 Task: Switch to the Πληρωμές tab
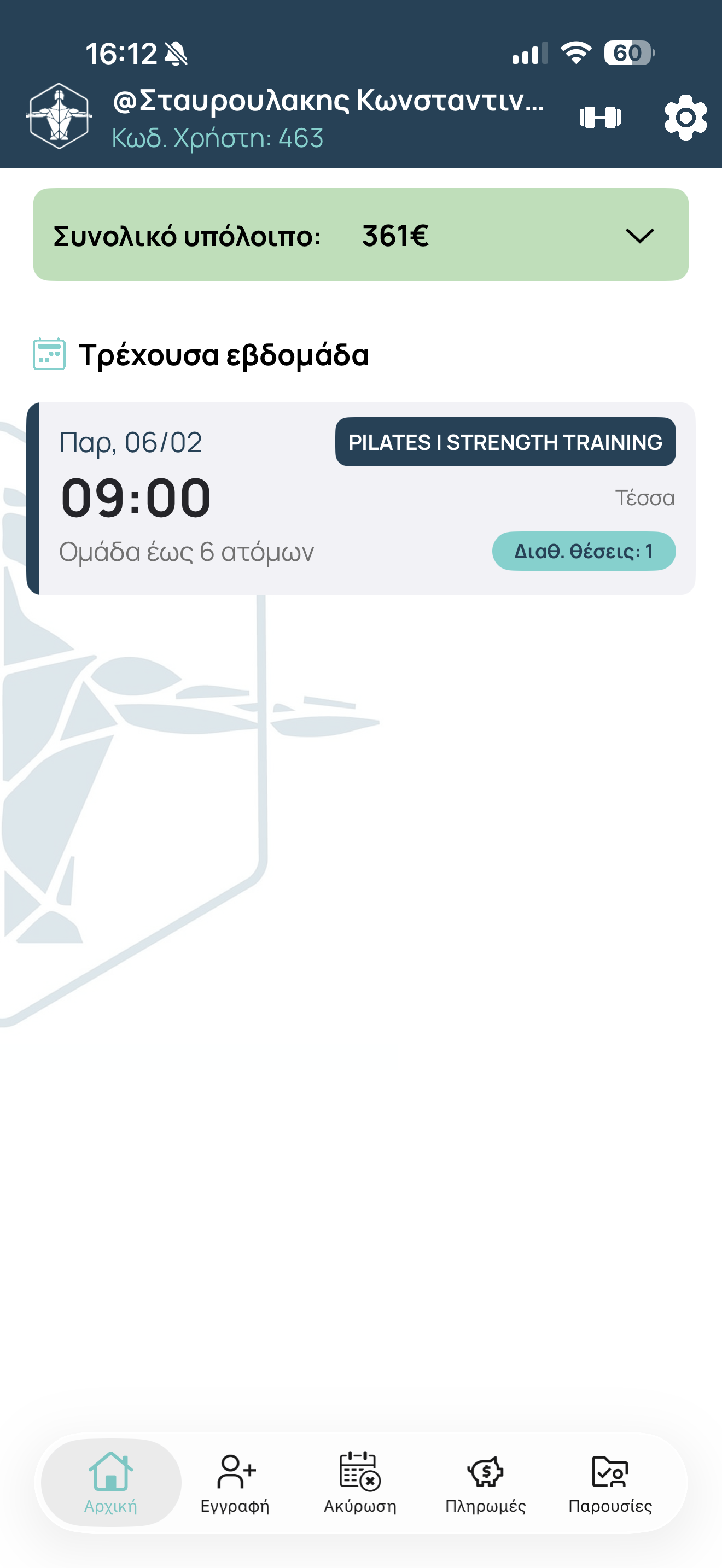(x=485, y=1482)
